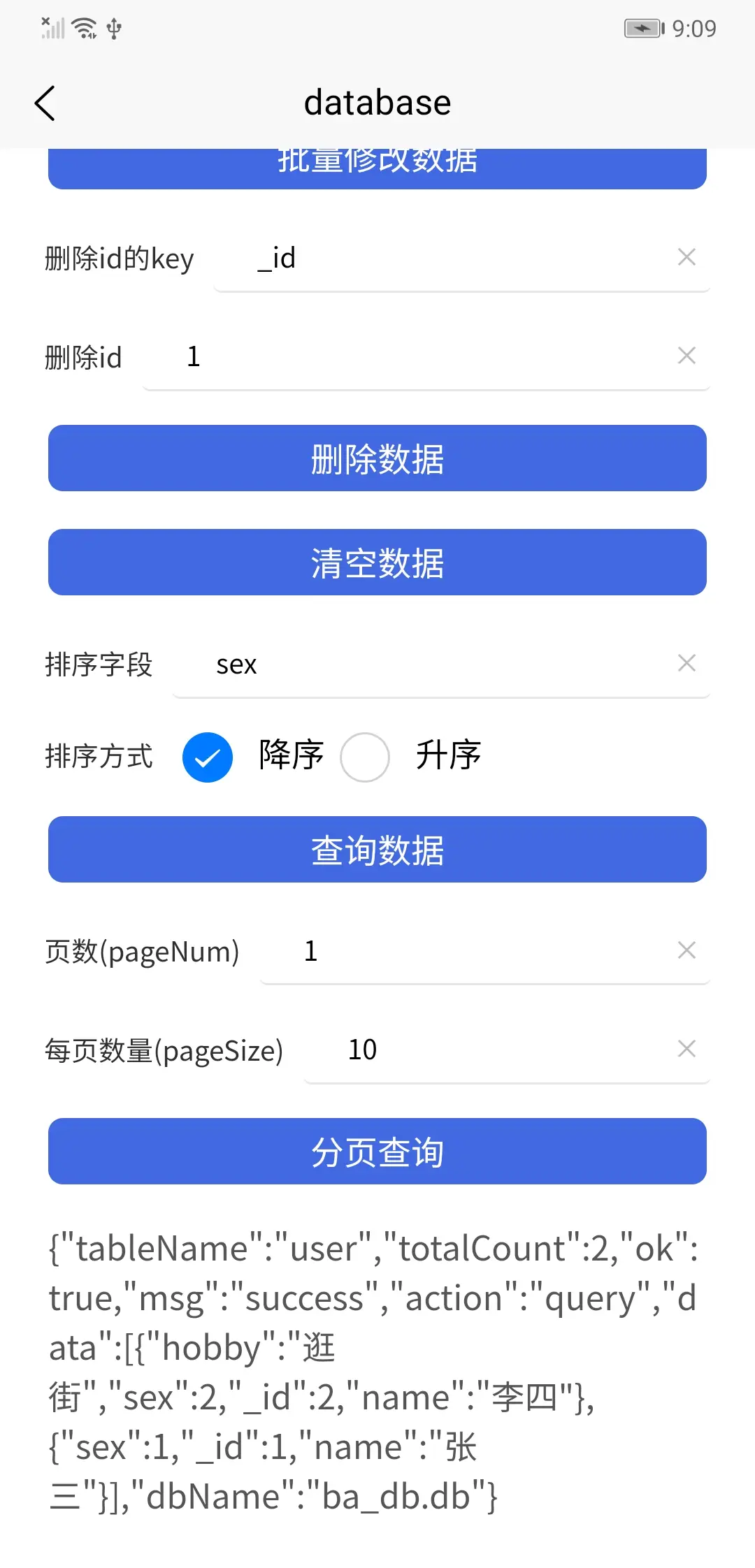Go back from the database page
755x1568 pixels.
click(45, 103)
